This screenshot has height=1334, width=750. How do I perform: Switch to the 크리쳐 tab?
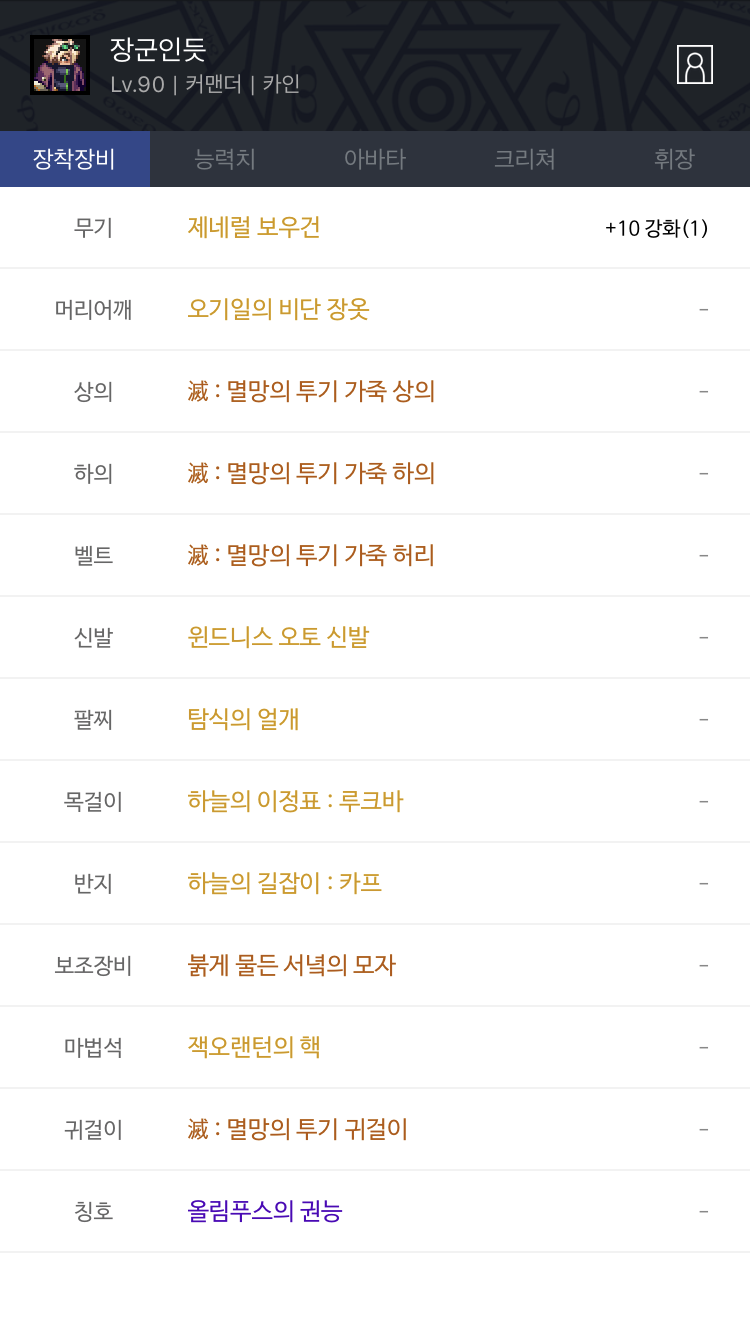coord(525,159)
